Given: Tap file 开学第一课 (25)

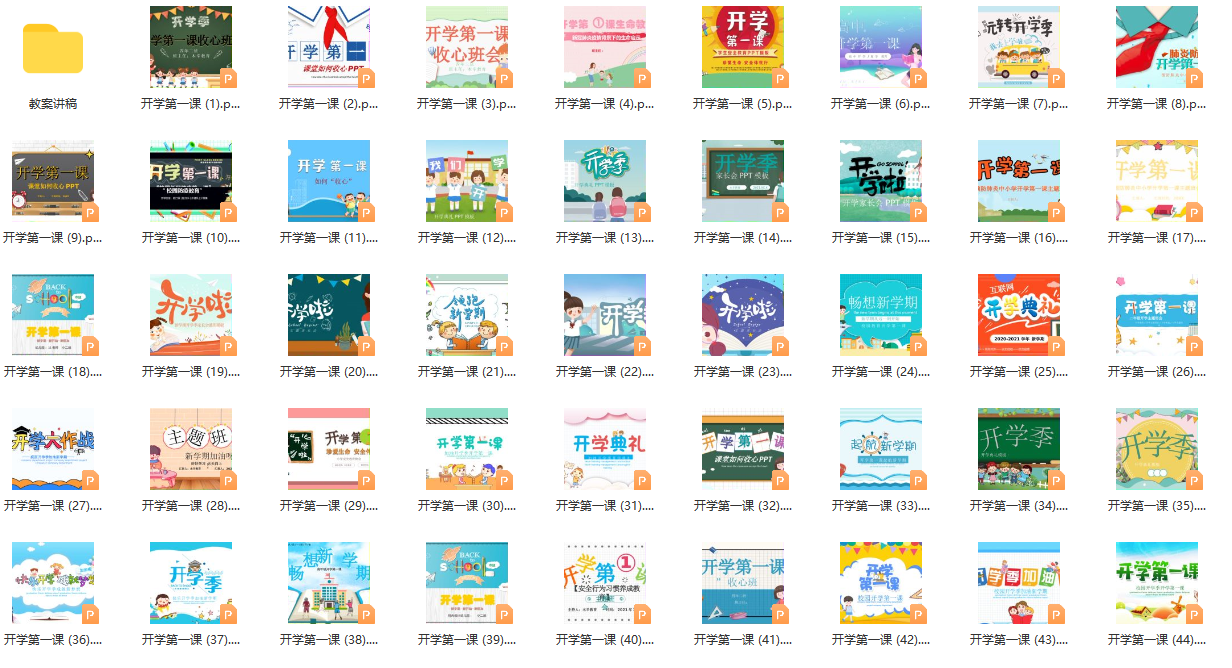Looking at the screenshot, I should (x=1019, y=315).
